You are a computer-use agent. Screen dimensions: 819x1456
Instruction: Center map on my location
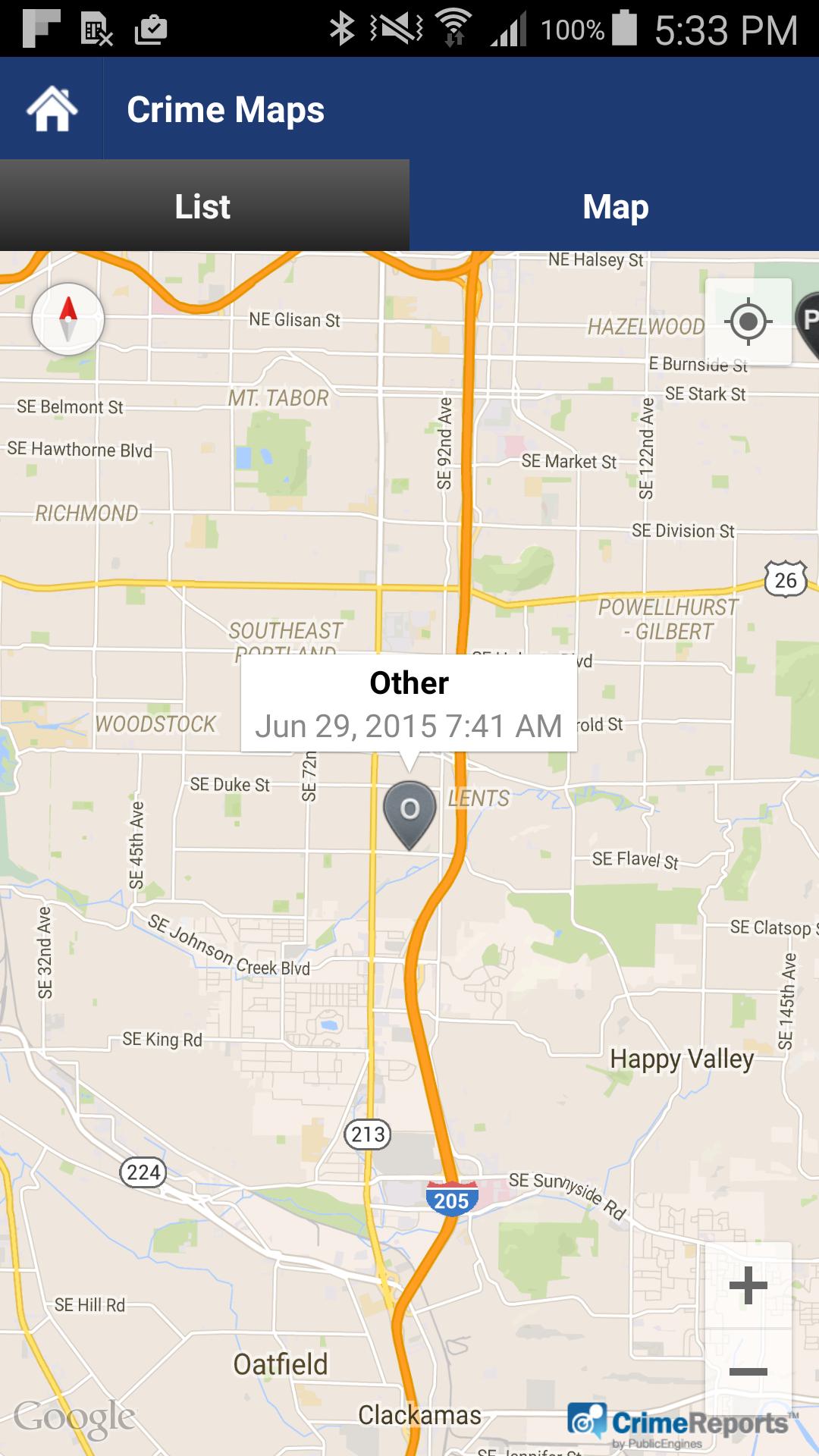coord(748,322)
